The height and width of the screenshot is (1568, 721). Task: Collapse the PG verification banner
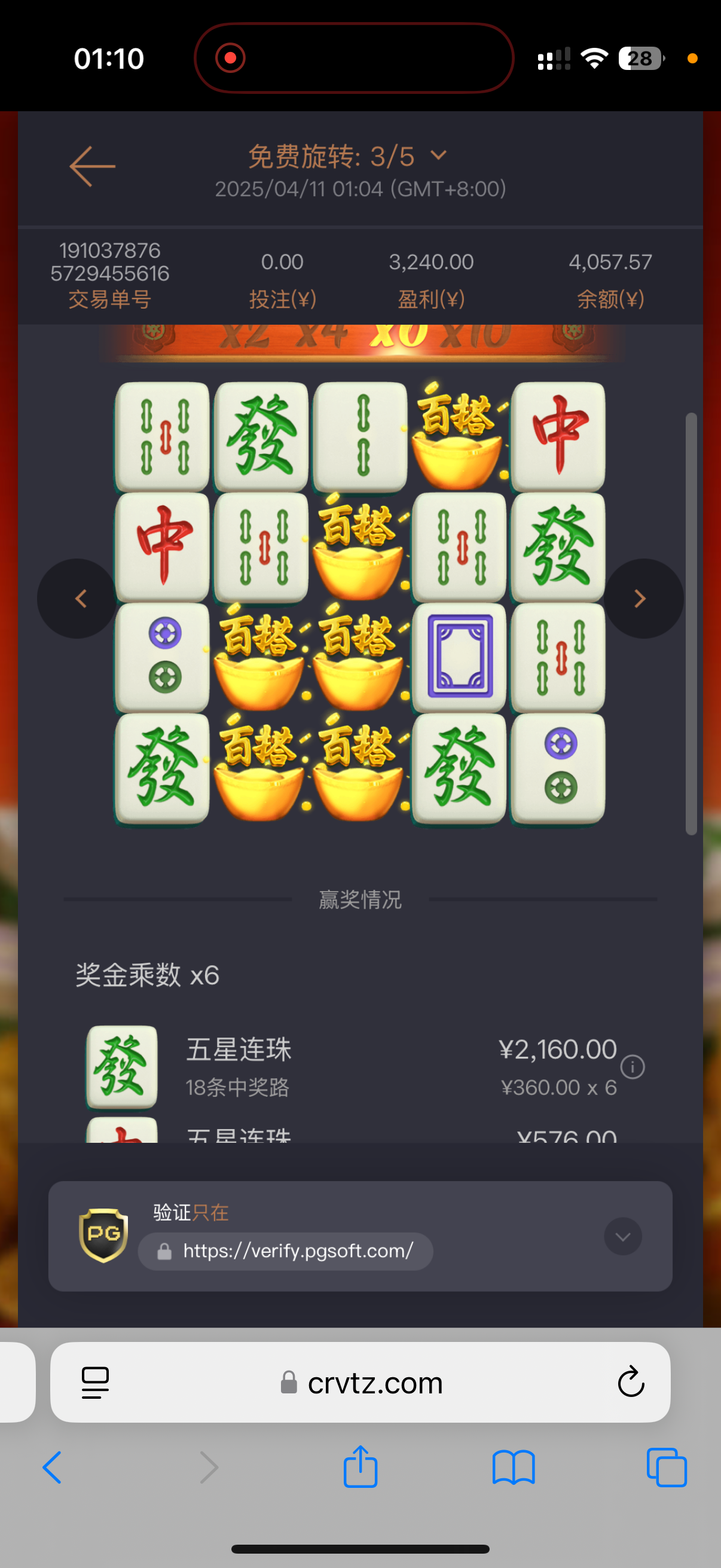(x=622, y=1236)
